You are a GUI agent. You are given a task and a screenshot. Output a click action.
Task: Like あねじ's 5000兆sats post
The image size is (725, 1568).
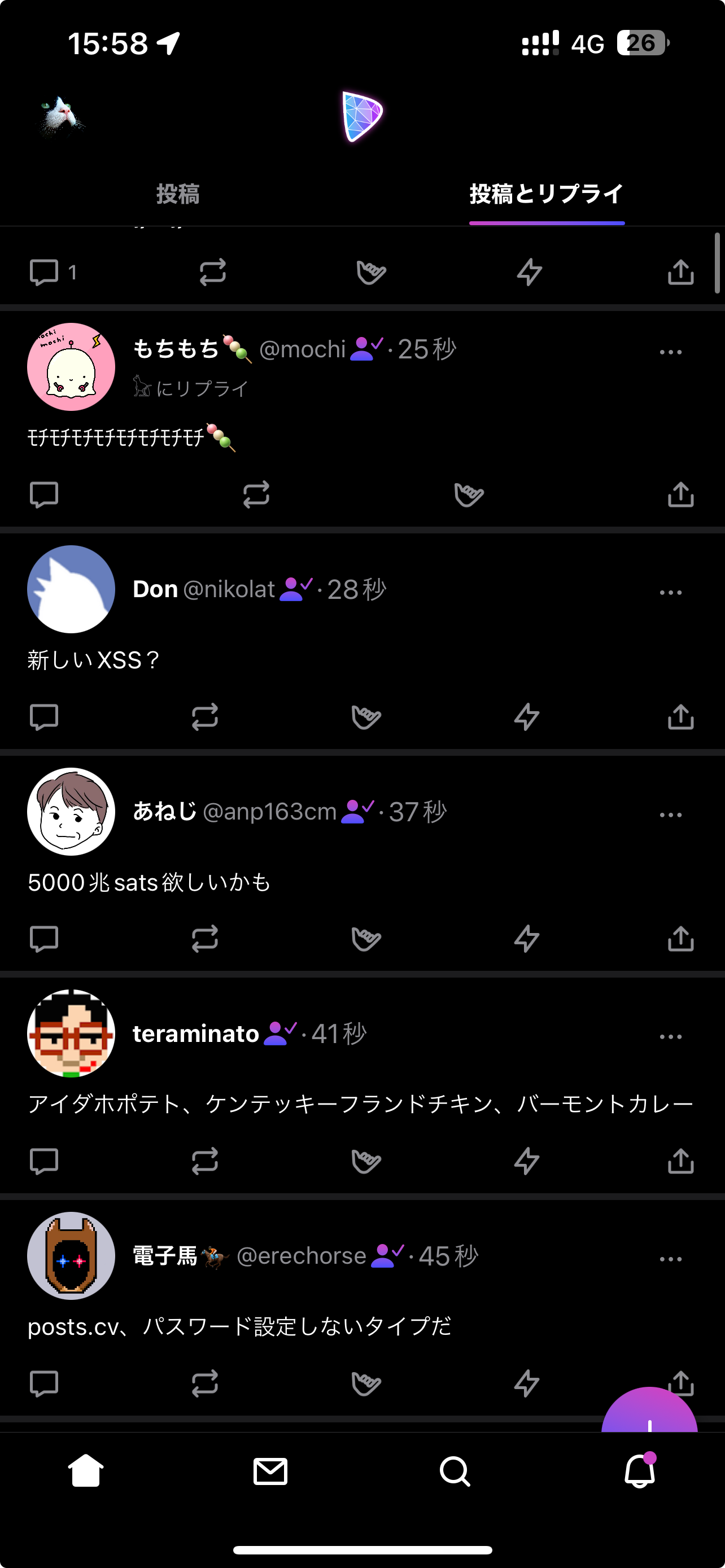click(366, 939)
